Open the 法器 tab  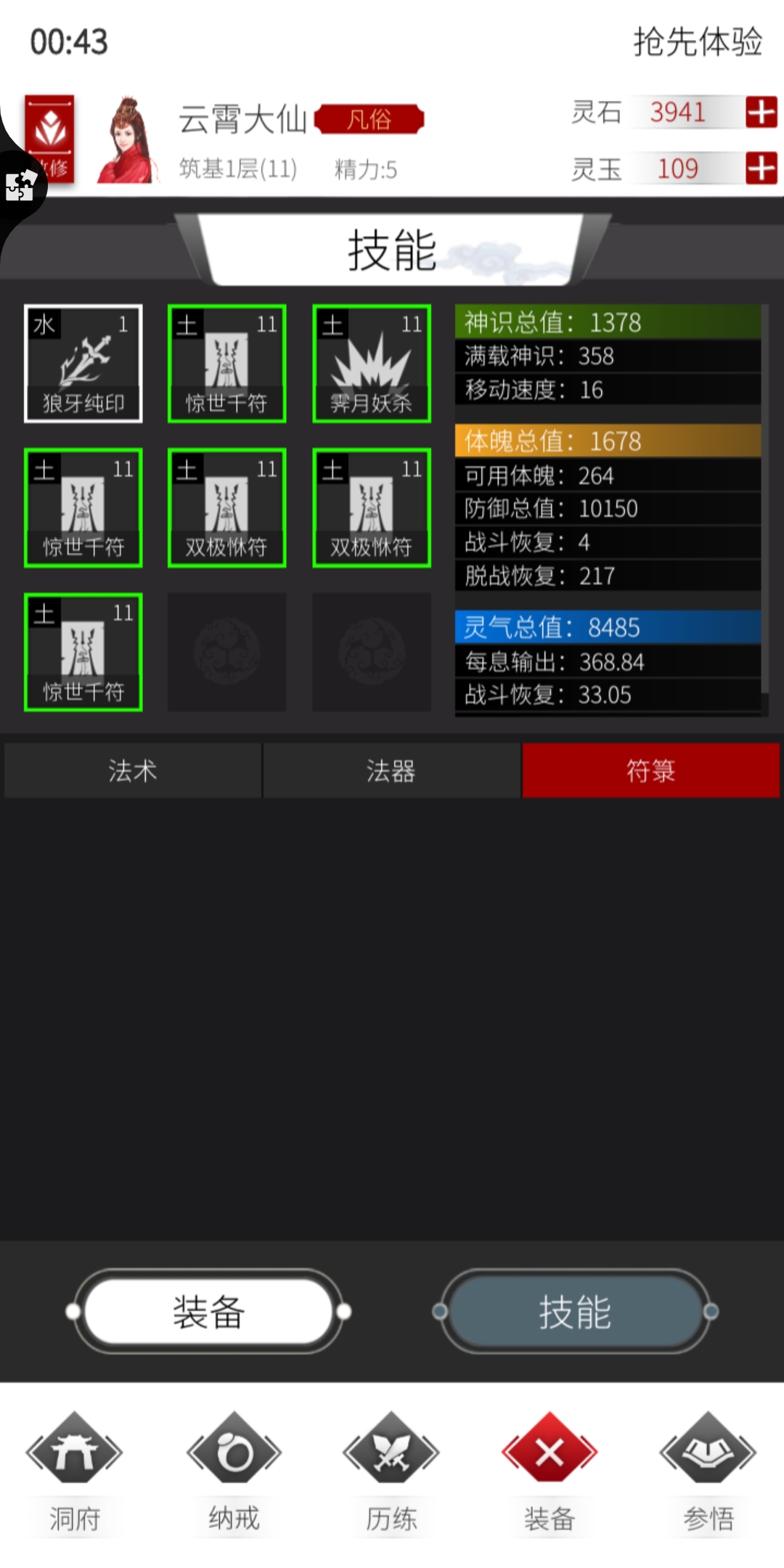pyautogui.click(x=392, y=771)
